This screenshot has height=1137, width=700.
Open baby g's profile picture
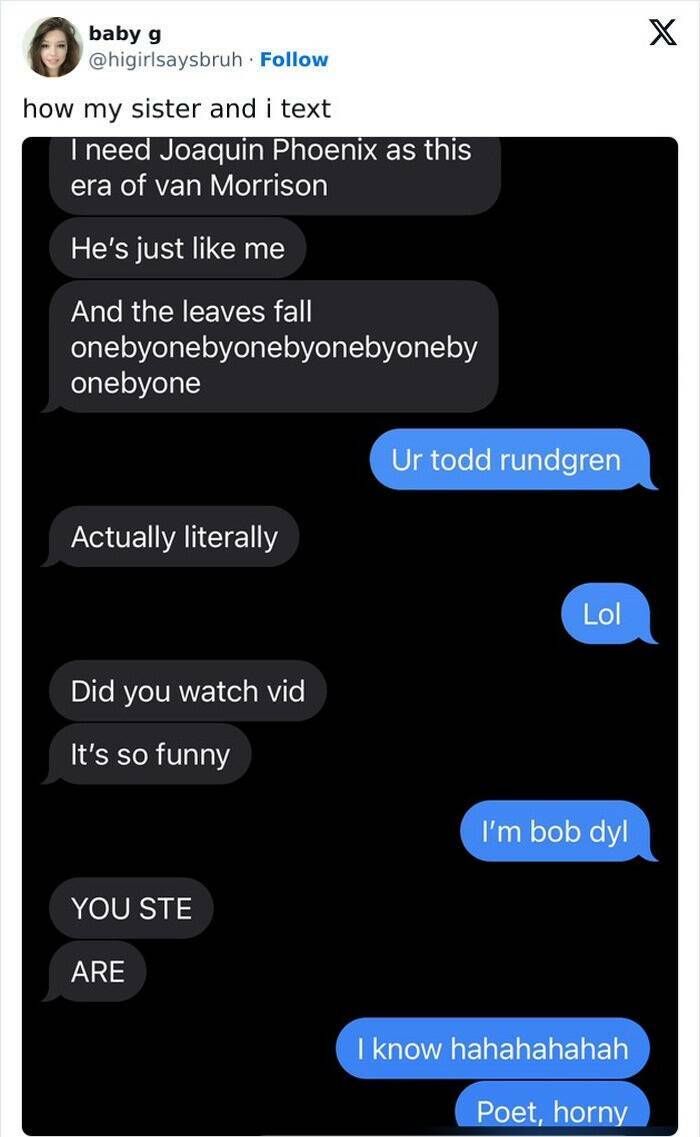click(x=52, y=47)
